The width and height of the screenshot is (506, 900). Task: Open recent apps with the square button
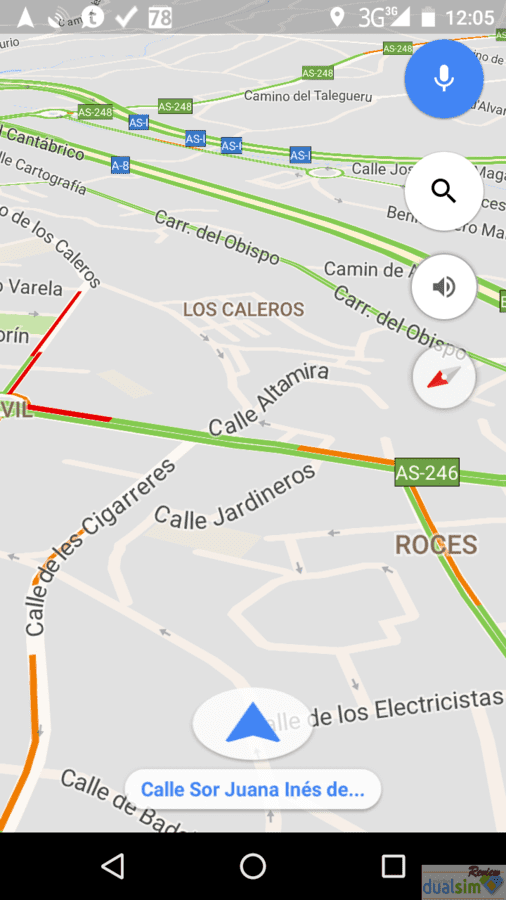point(393,866)
